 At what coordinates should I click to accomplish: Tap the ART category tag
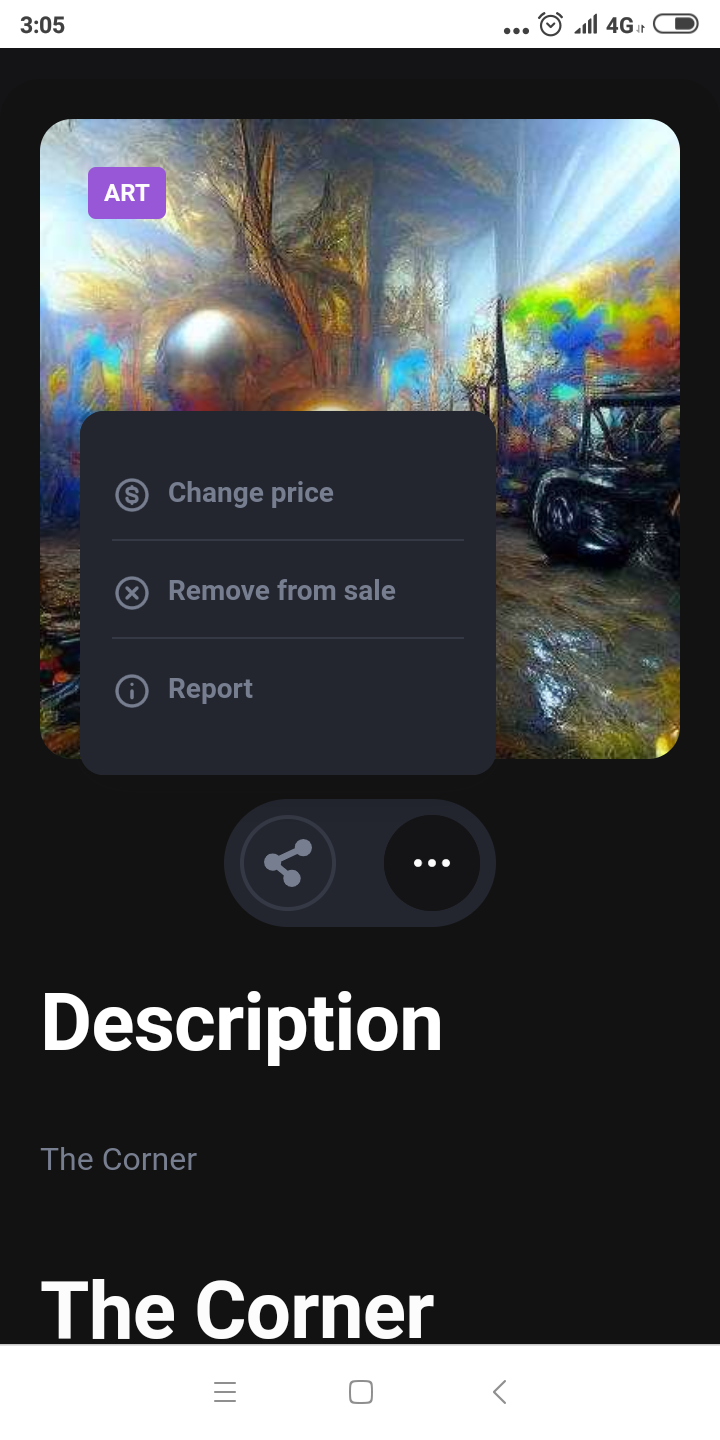127,193
